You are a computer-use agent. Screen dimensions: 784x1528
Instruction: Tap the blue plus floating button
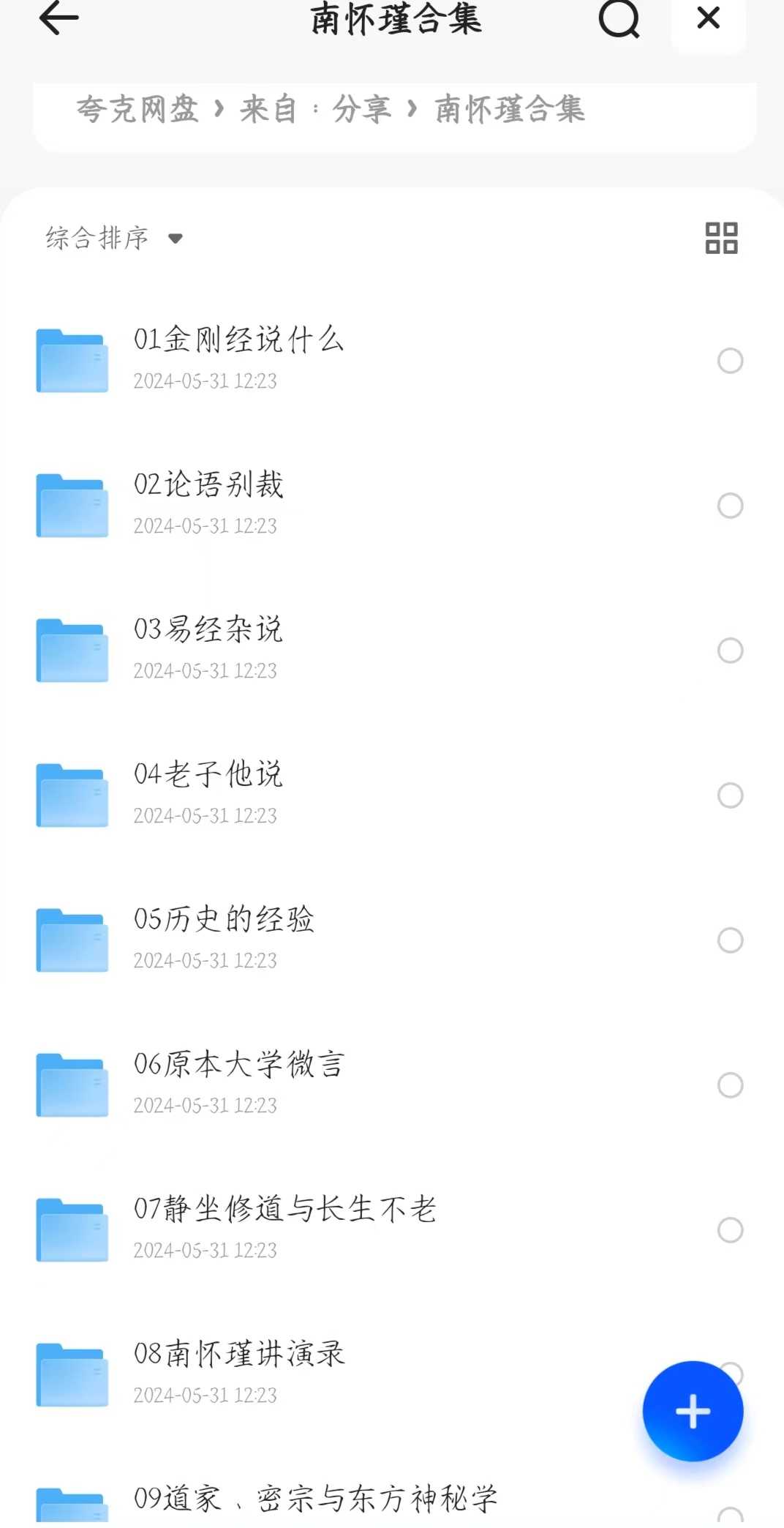pyautogui.click(x=693, y=1411)
